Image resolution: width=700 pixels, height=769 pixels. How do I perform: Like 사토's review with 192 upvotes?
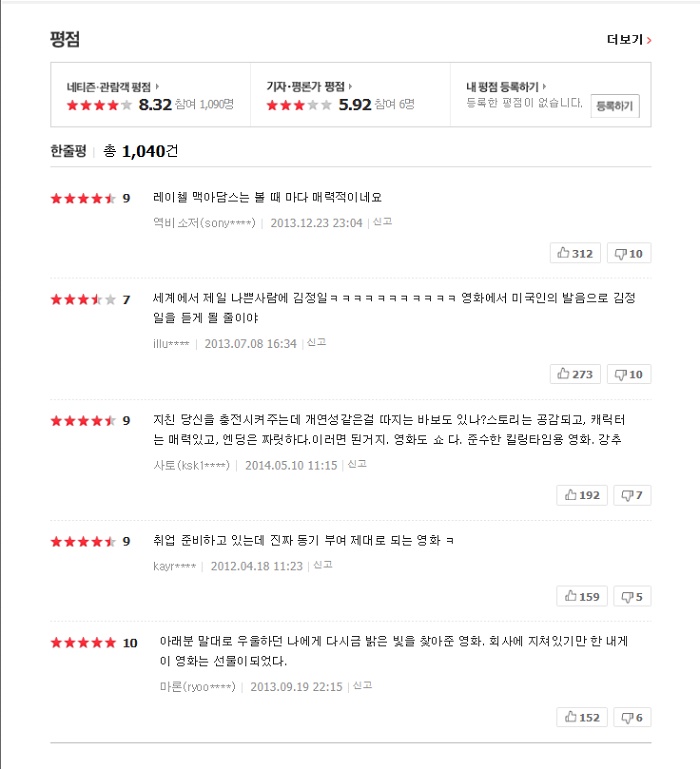click(x=582, y=495)
